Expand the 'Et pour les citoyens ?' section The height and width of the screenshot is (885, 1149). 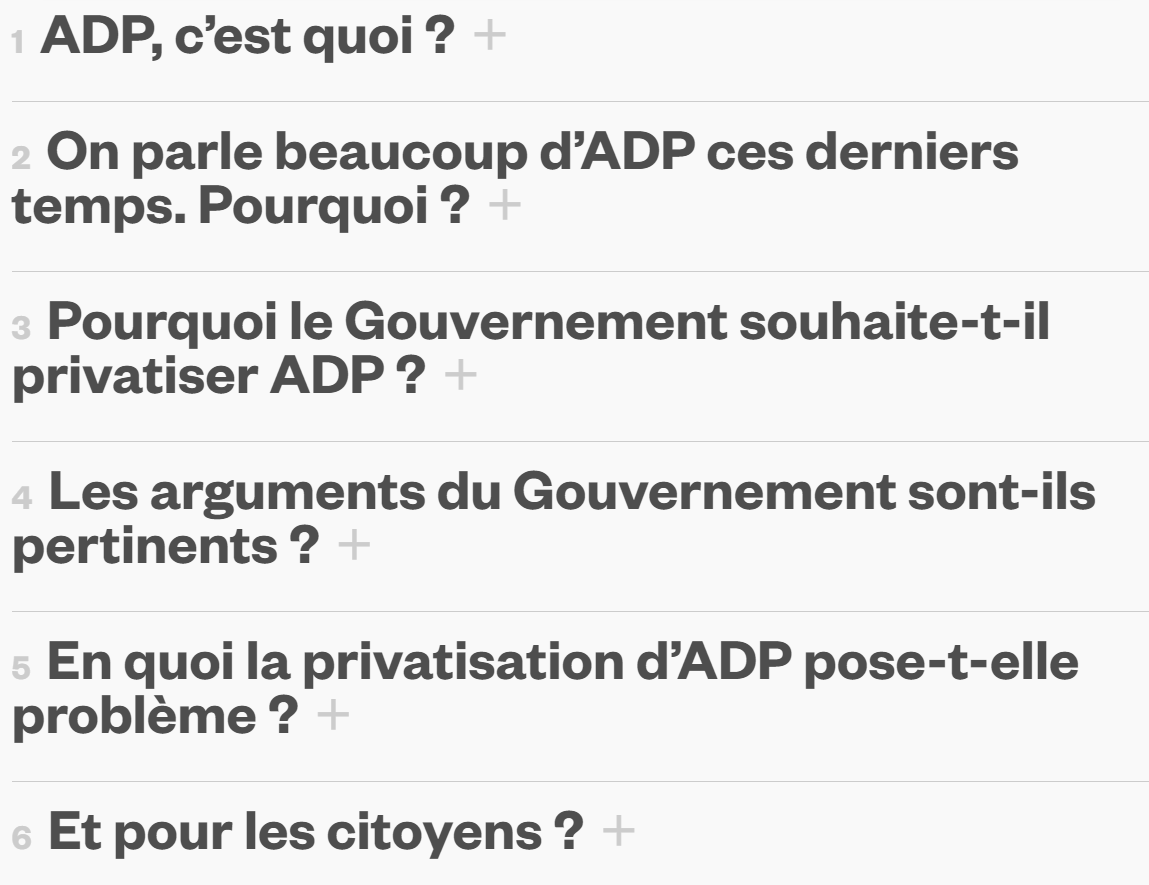click(620, 832)
